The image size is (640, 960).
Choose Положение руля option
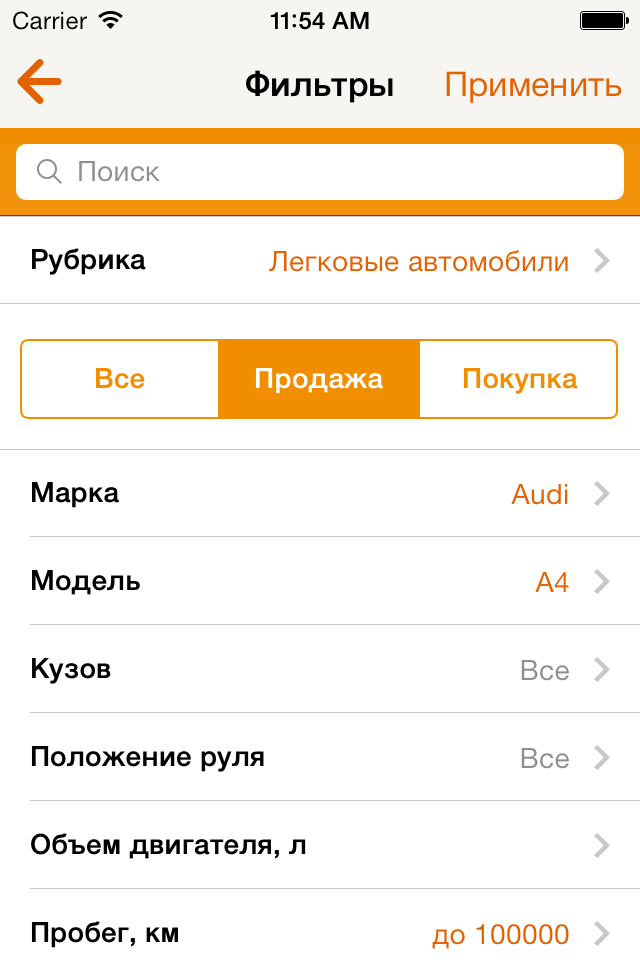(320, 757)
